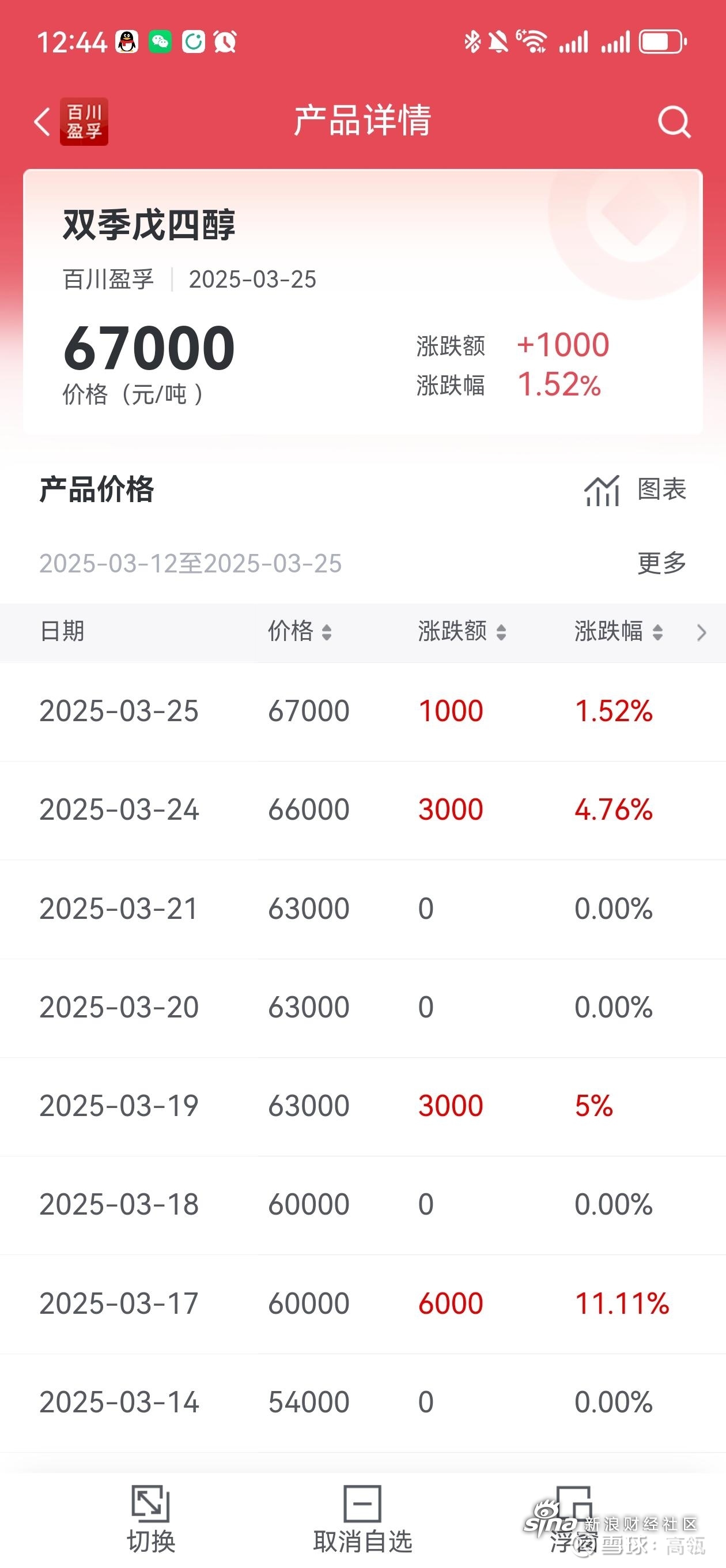Go back using the top-left arrow

point(42,122)
